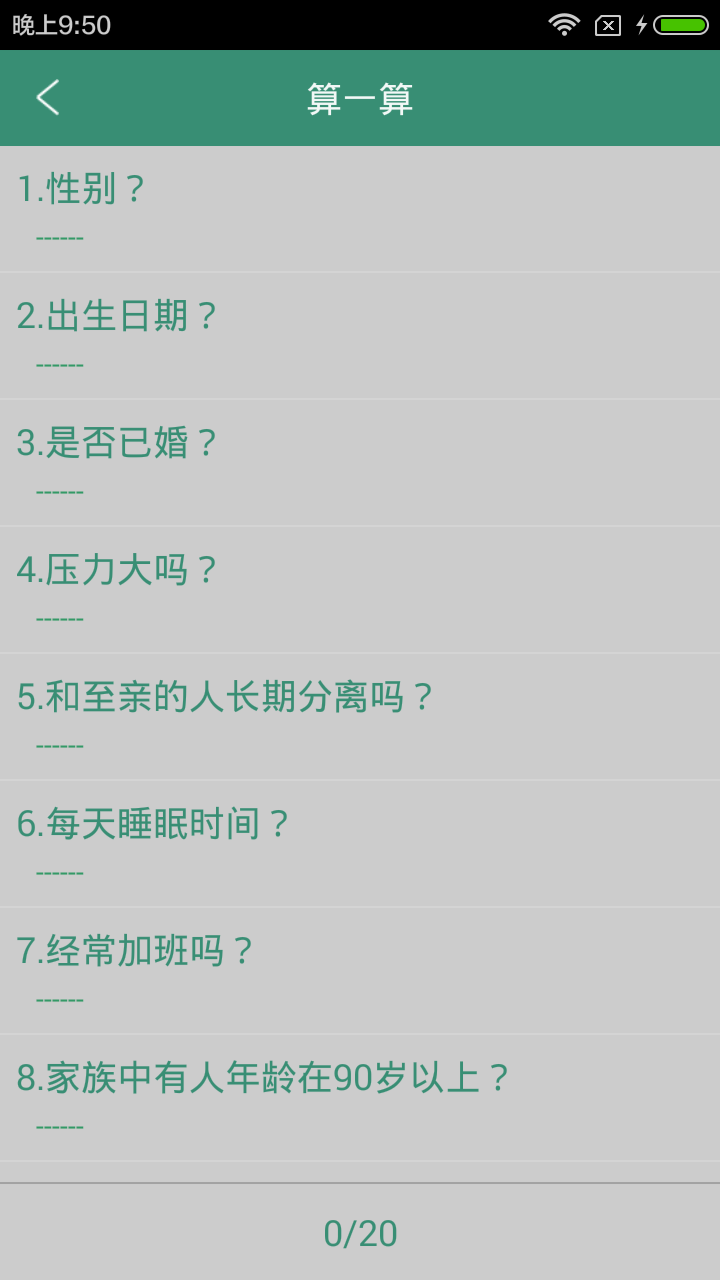Tap the answer field under 出生日期
720x1280 pixels.
(x=60, y=364)
